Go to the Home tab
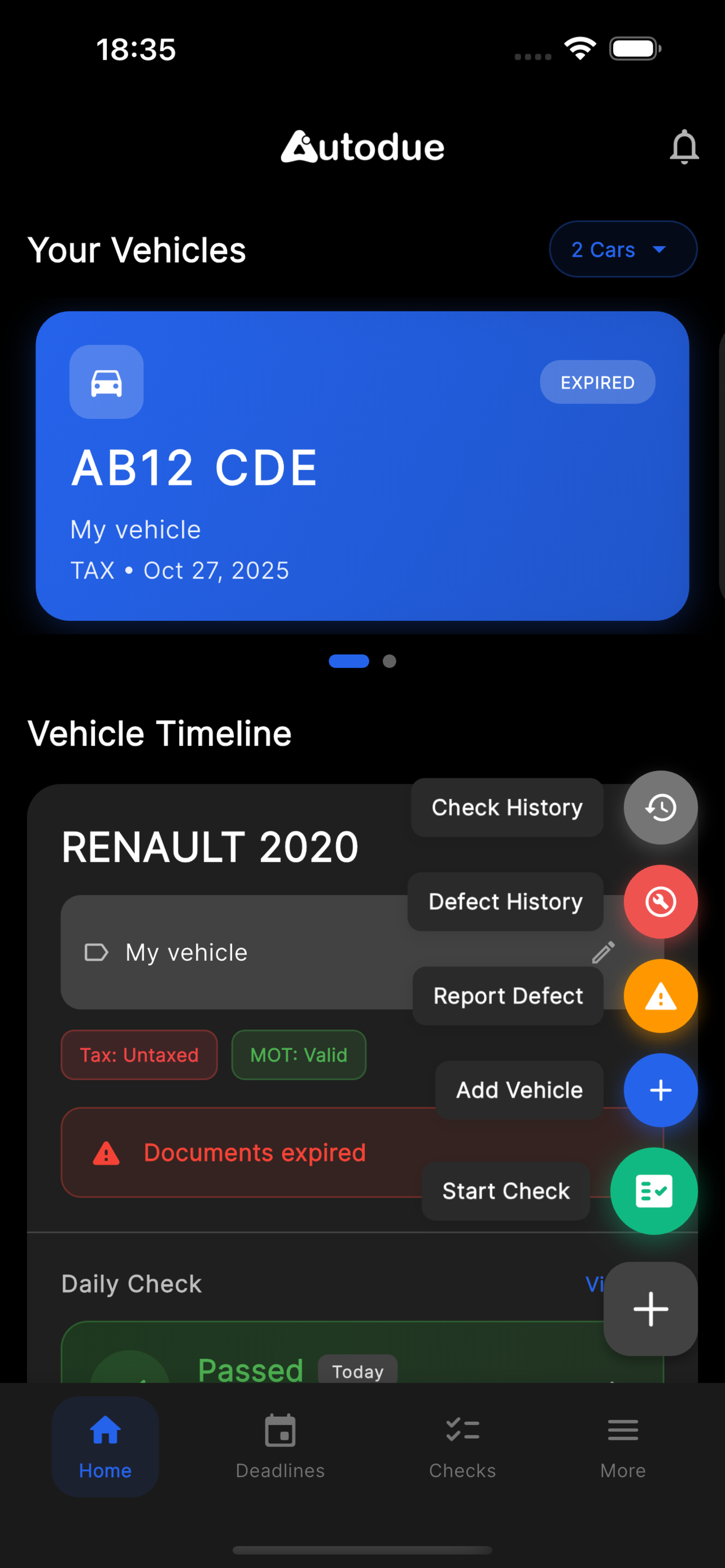 click(x=106, y=1447)
